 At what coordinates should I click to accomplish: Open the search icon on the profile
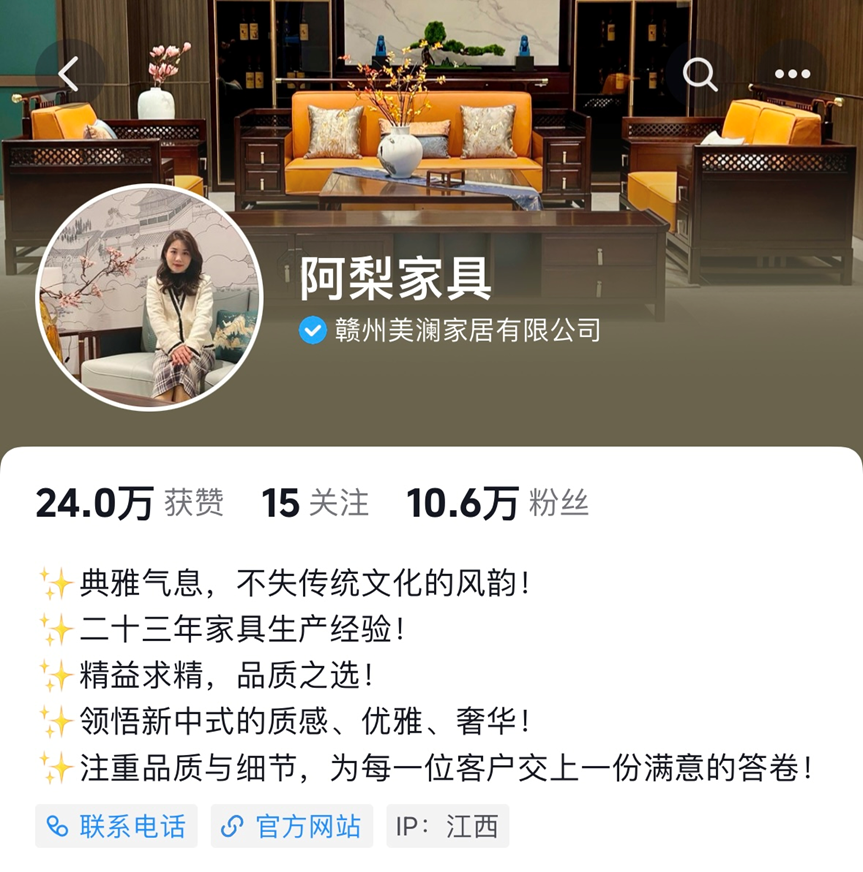[x=700, y=73]
